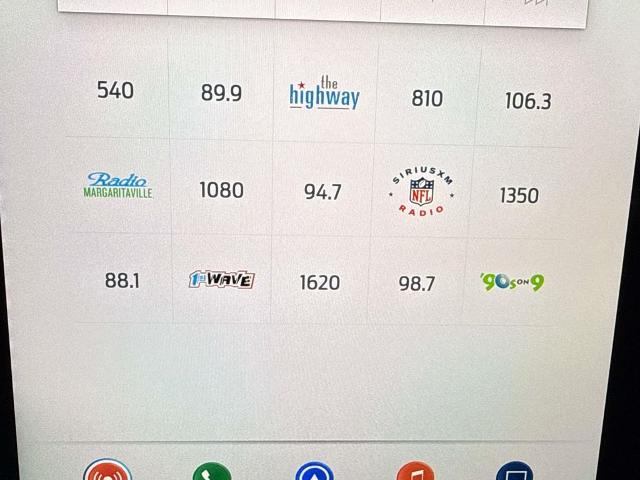Select the 94.7 station preset
Screen dimensions: 640x480
(x=322, y=191)
